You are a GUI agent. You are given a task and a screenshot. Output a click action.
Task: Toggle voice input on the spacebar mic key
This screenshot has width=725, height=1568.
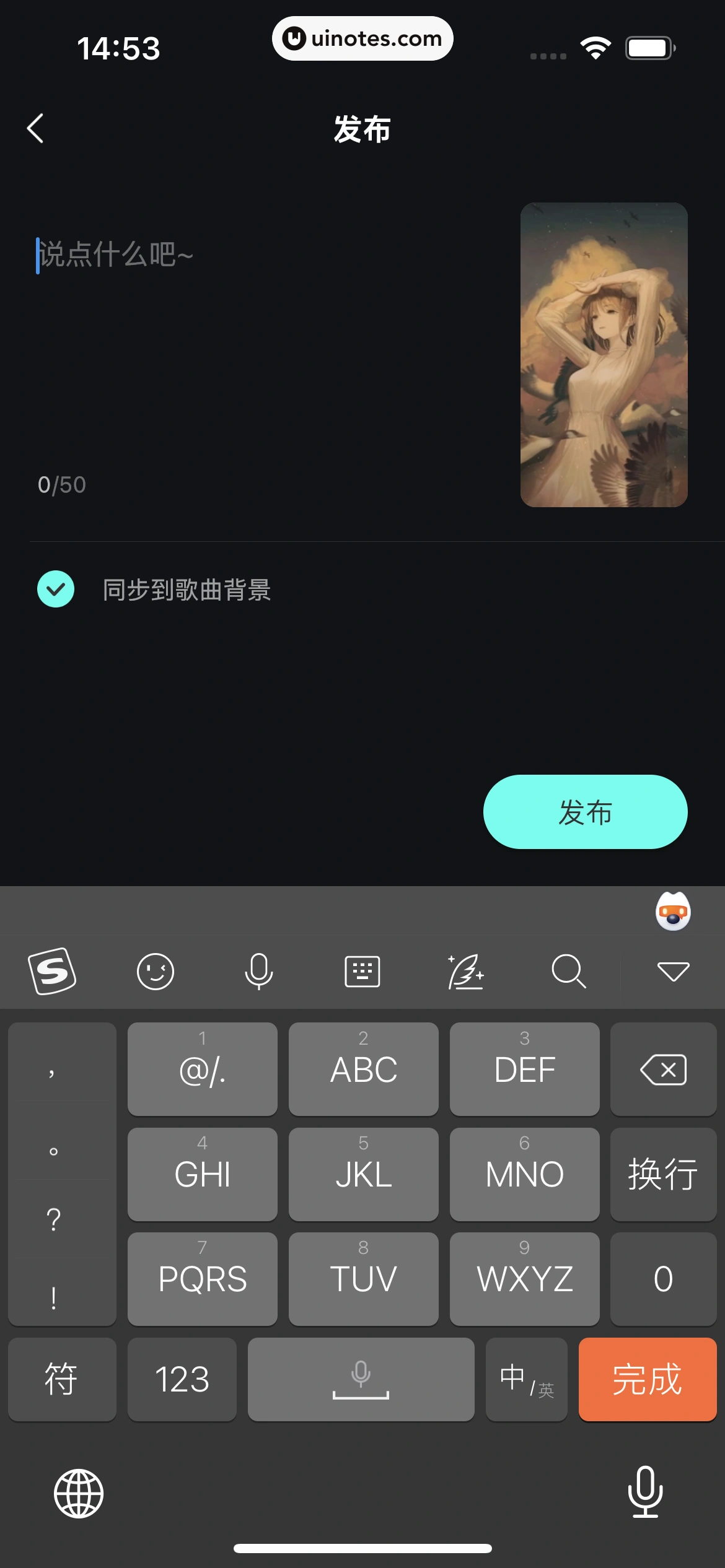[x=361, y=1379]
